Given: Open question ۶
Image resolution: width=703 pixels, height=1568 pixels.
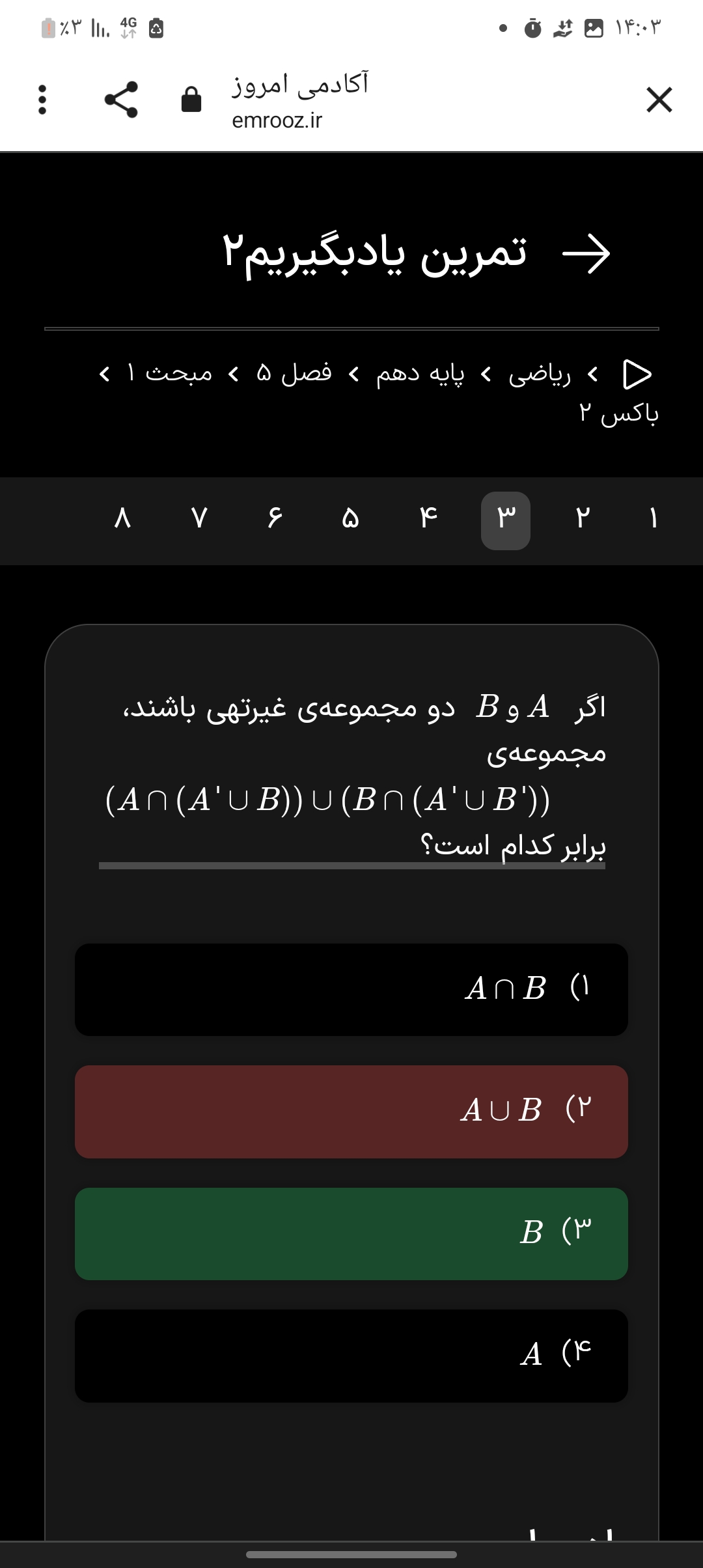Looking at the screenshot, I should [275, 520].
